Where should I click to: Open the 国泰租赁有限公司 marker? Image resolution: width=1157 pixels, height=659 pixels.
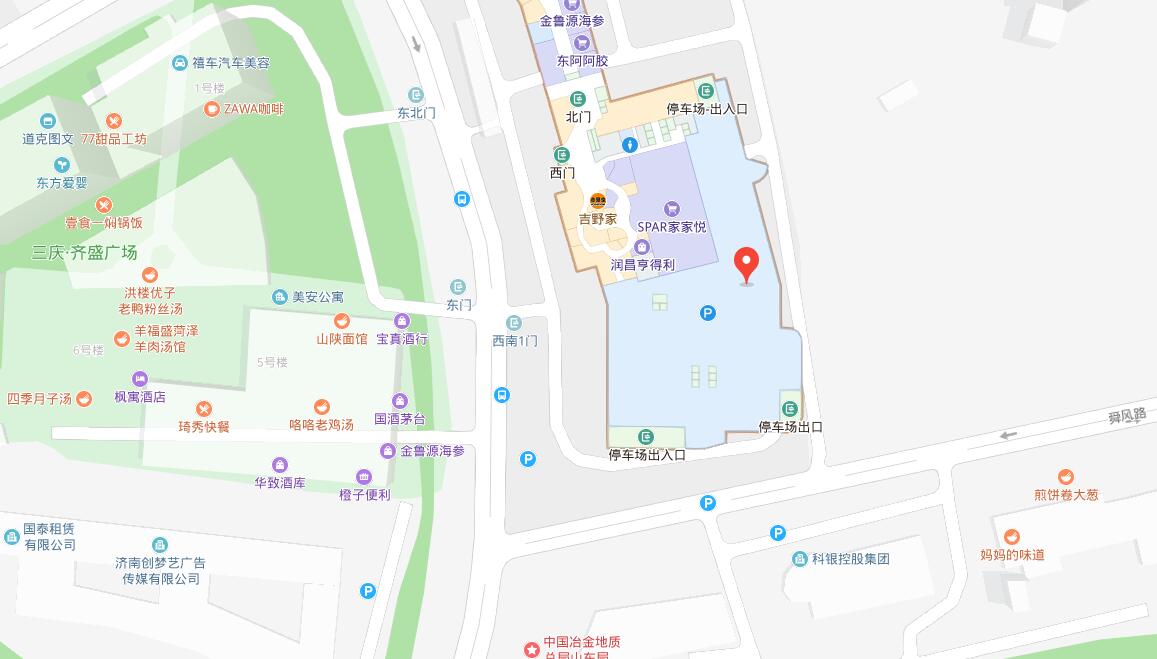11,537
